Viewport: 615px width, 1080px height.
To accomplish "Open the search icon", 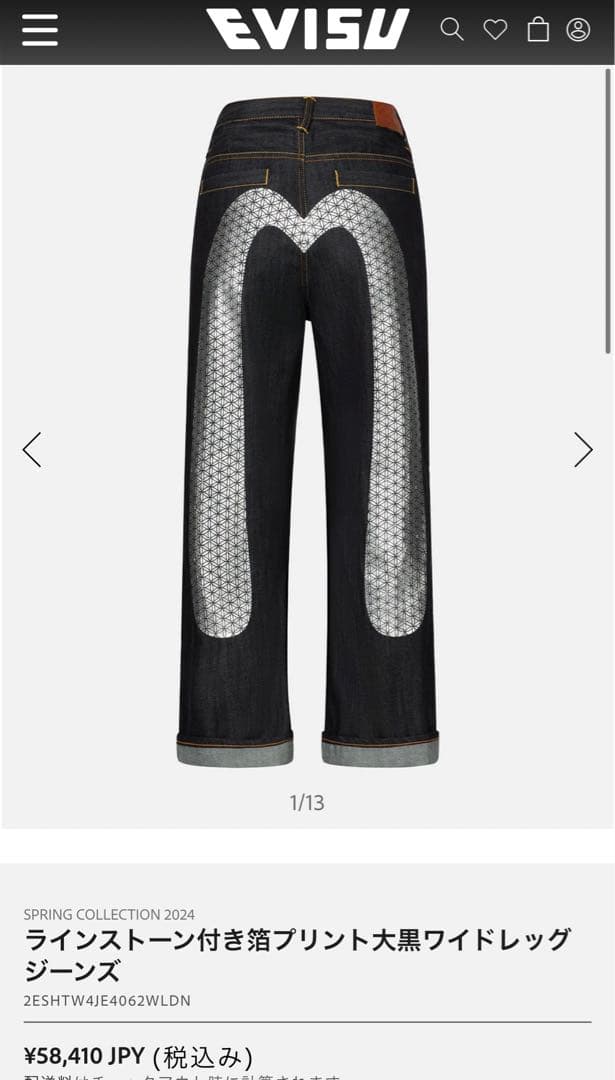I will (452, 29).
